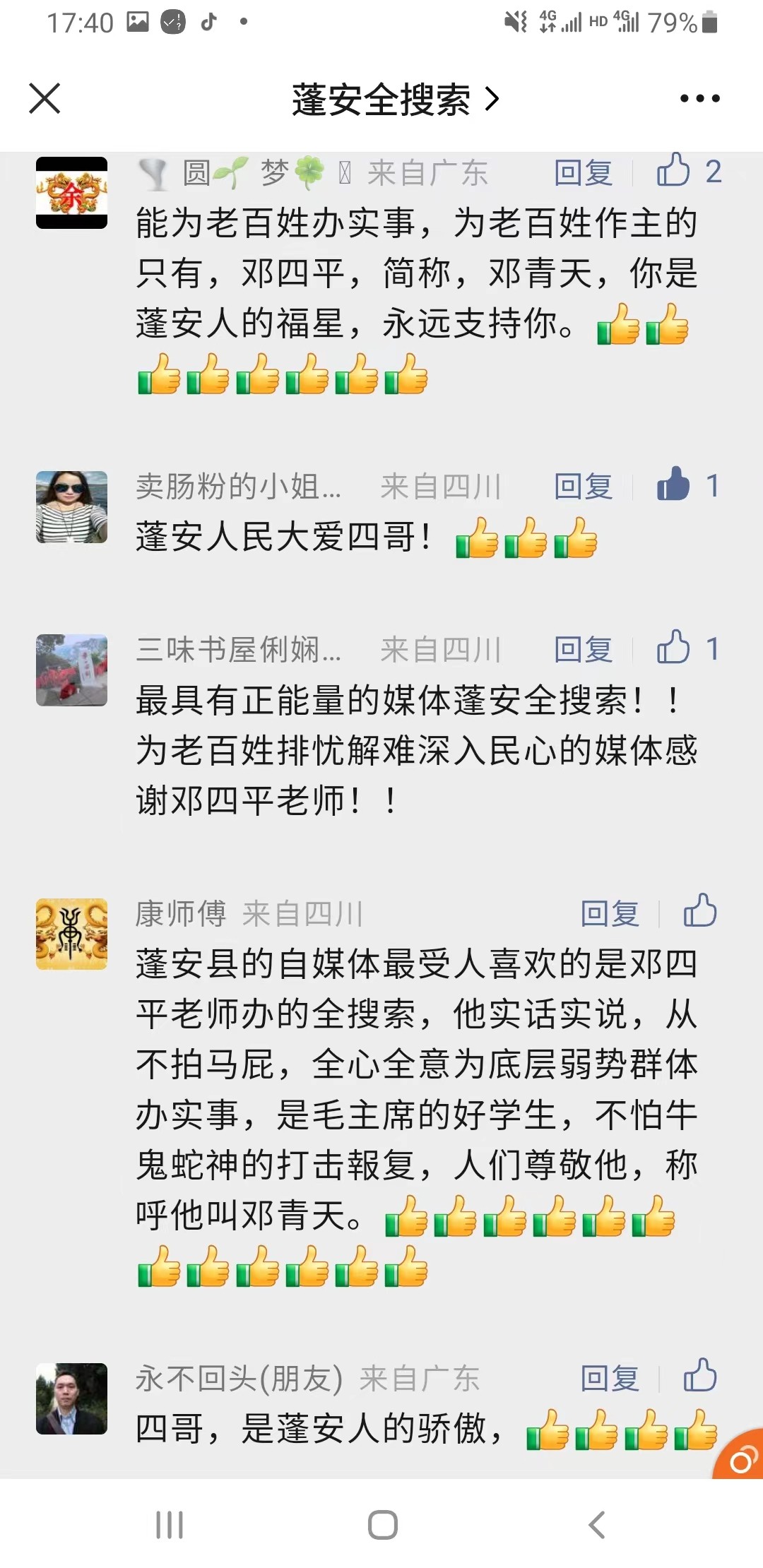The height and width of the screenshot is (1568, 763).
Task: Reply to the comment from 广东 about 邓青天
Action: tap(583, 172)
